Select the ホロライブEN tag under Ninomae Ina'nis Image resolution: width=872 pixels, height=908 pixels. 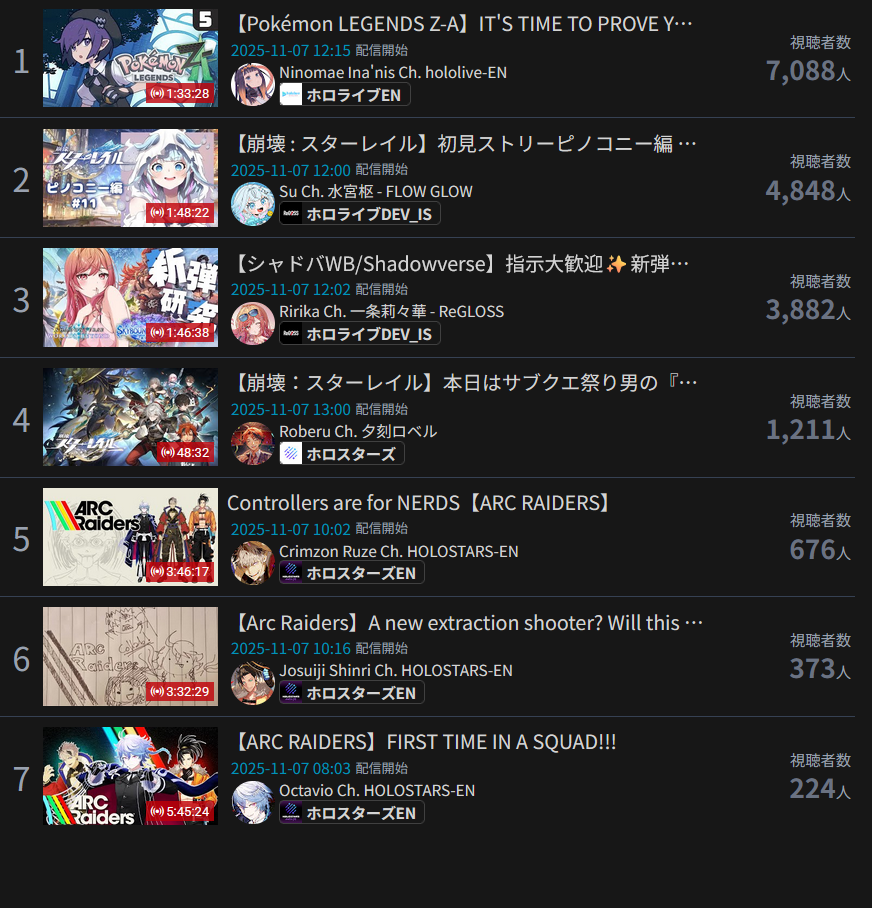click(x=345, y=95)
